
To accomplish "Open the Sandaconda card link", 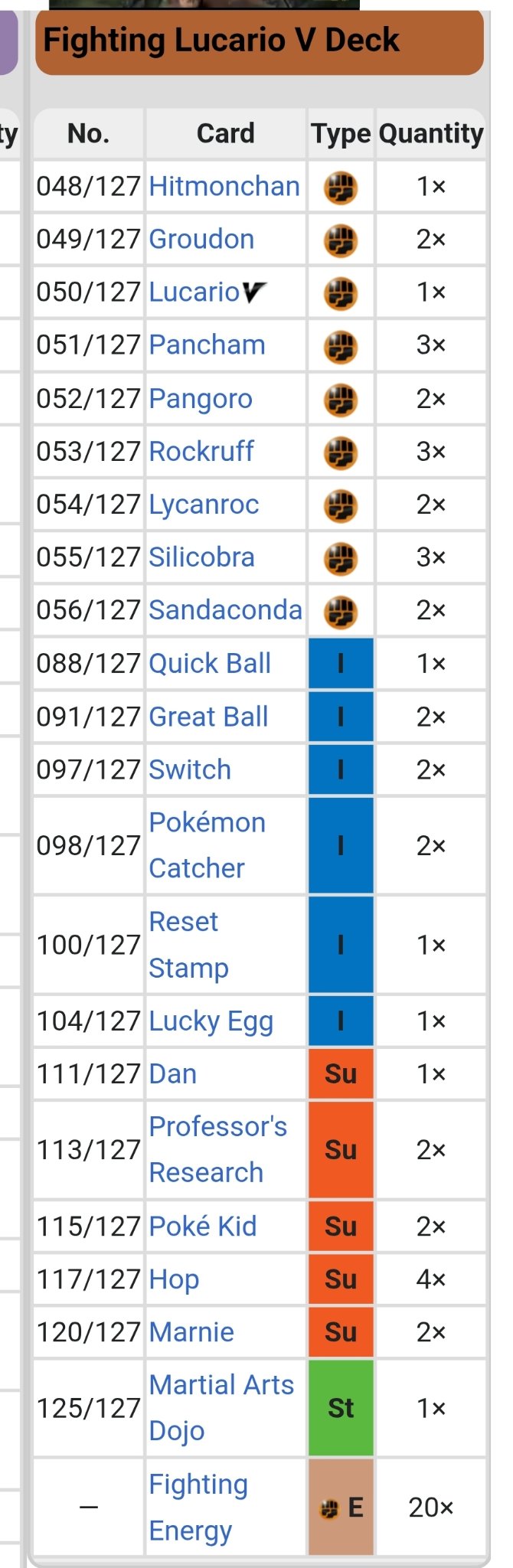I will pos(225,609).
